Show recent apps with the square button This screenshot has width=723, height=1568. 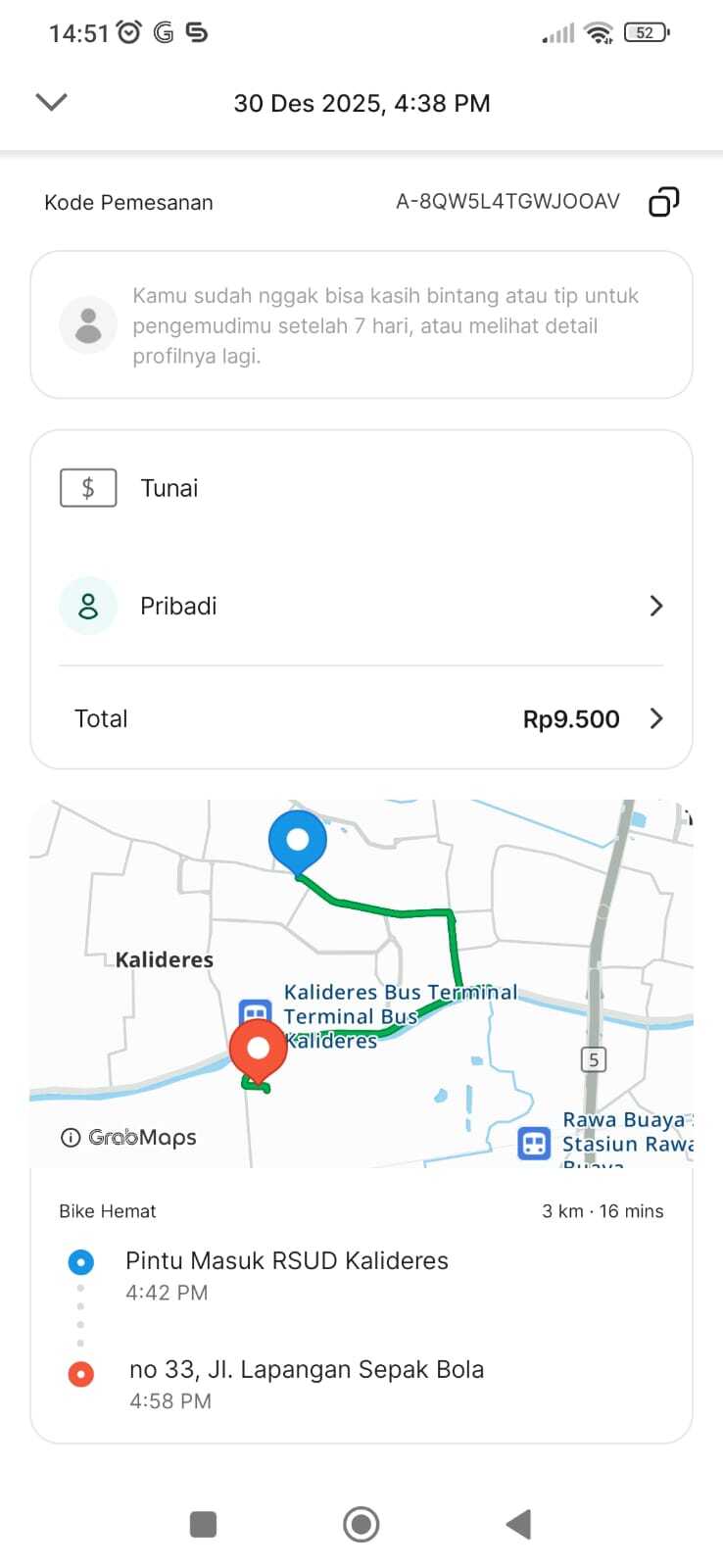tap(203, 1524)
